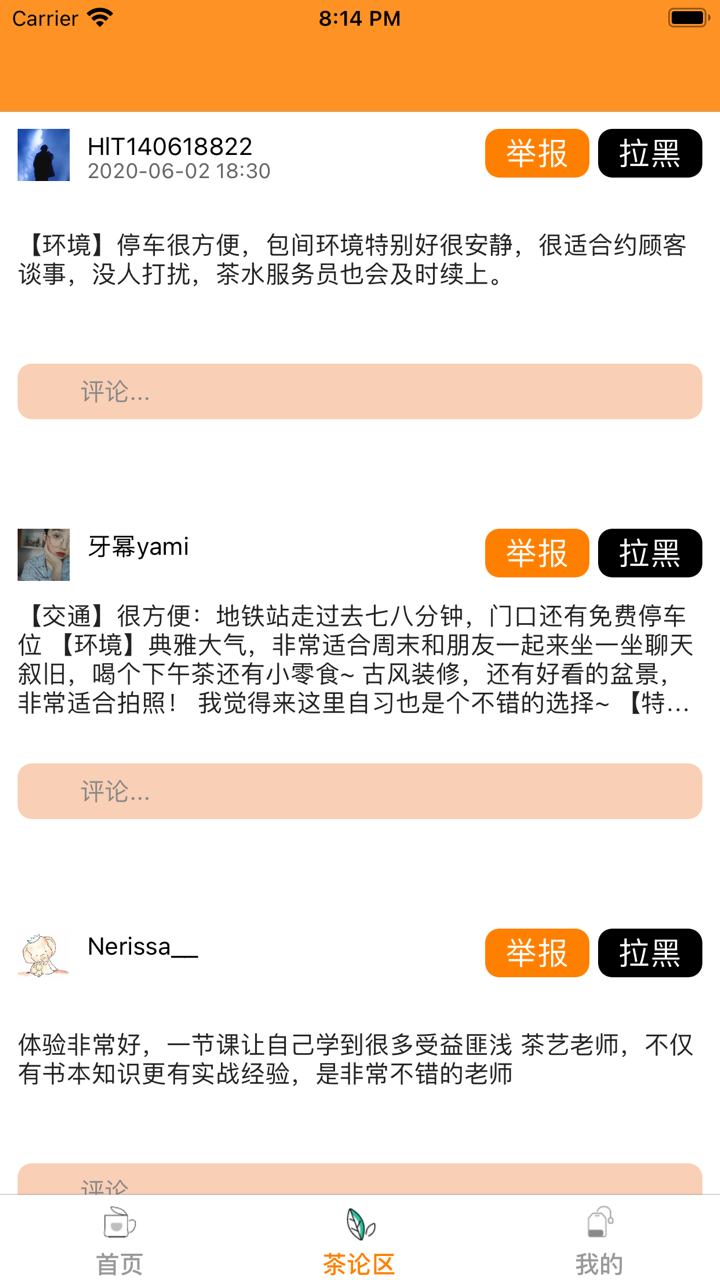The image size is (720, 1280).
Task: 举报 (report) HIT140618822's post
Action: [536, 153]
